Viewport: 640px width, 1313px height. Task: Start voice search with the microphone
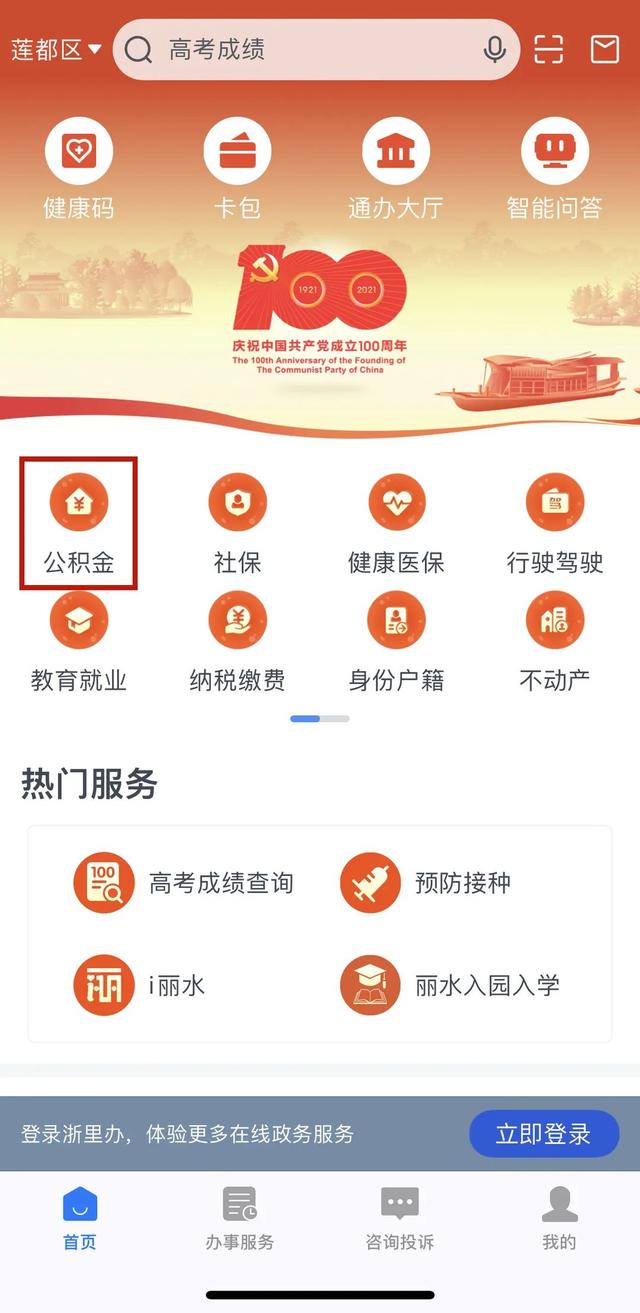pyautogui.click(x=494, y=49)
